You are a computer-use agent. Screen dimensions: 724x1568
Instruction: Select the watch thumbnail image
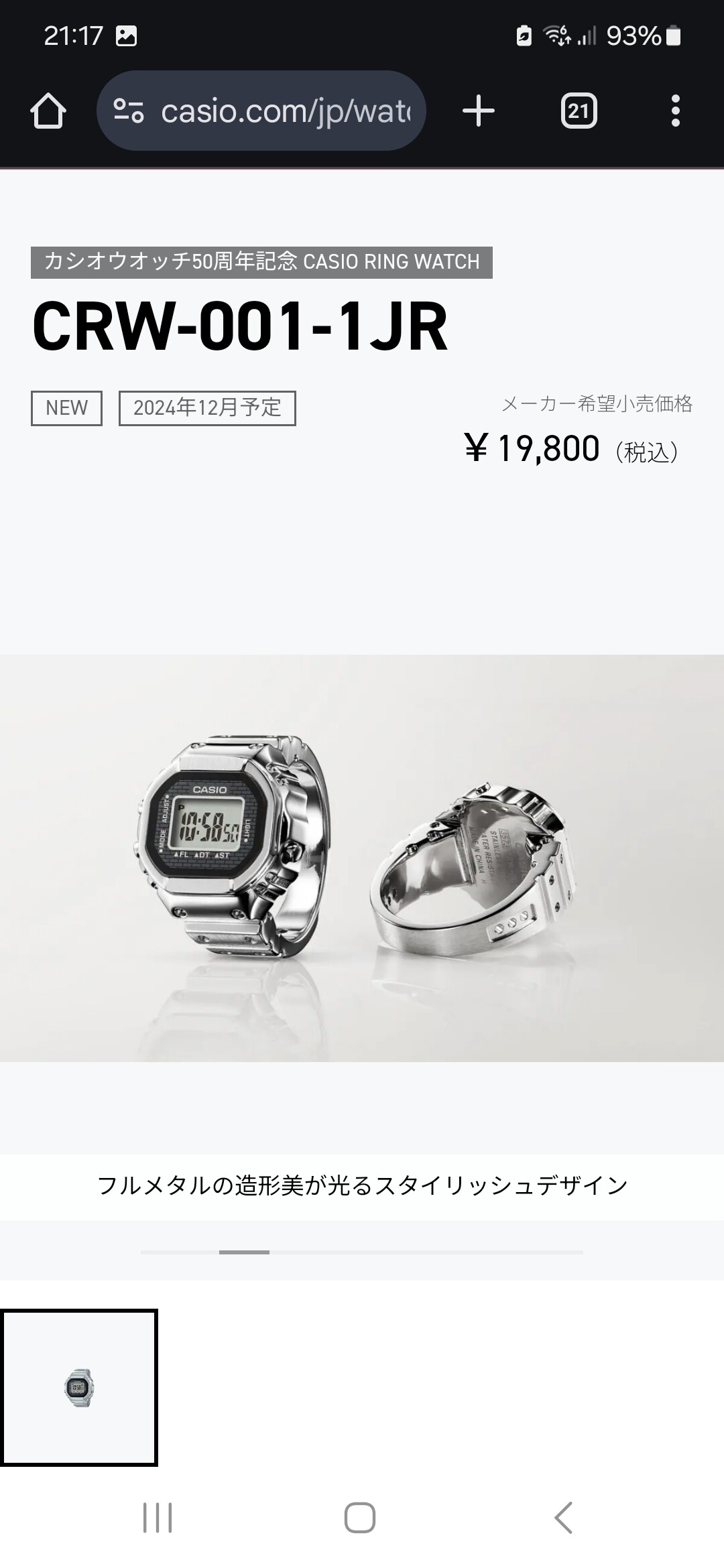[79, 1387]
